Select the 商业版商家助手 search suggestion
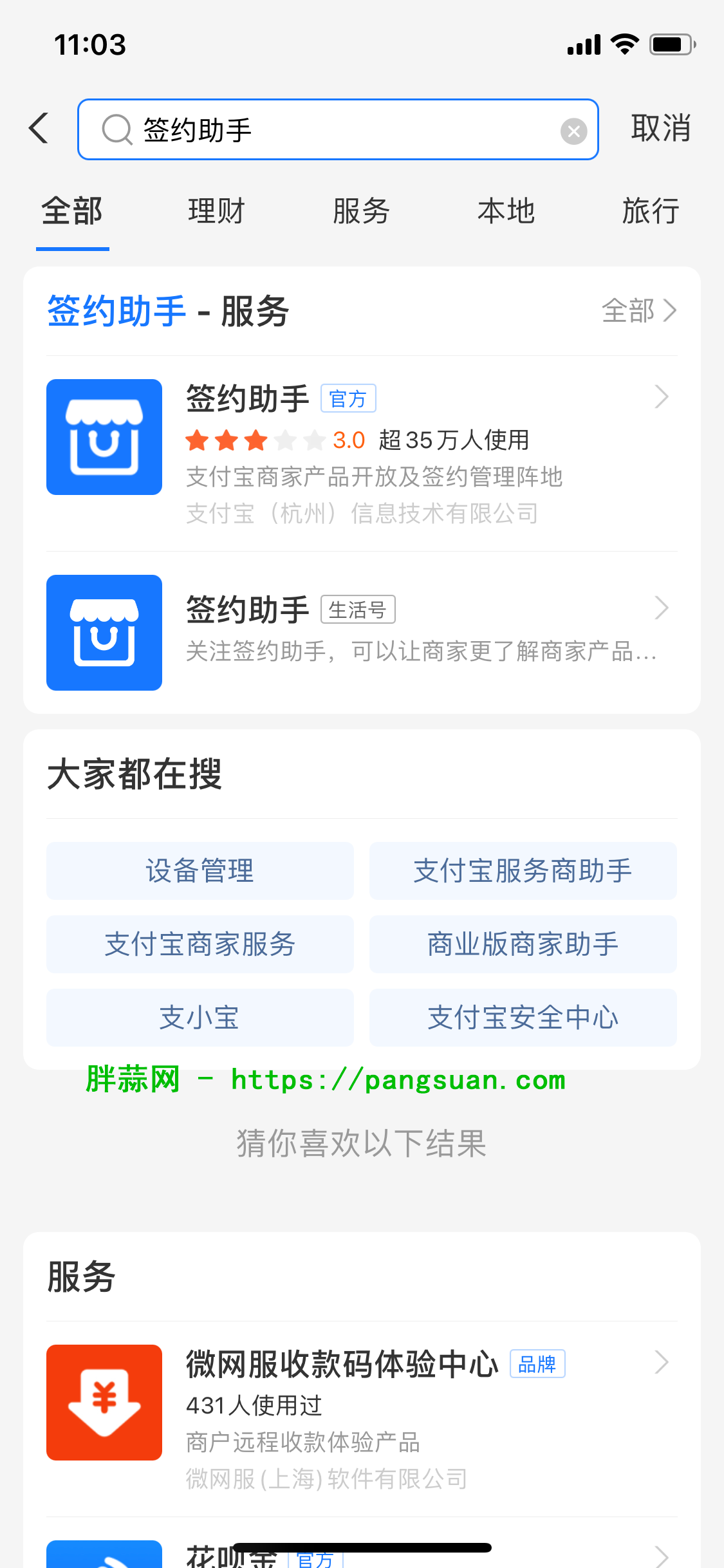 (523, 944)
